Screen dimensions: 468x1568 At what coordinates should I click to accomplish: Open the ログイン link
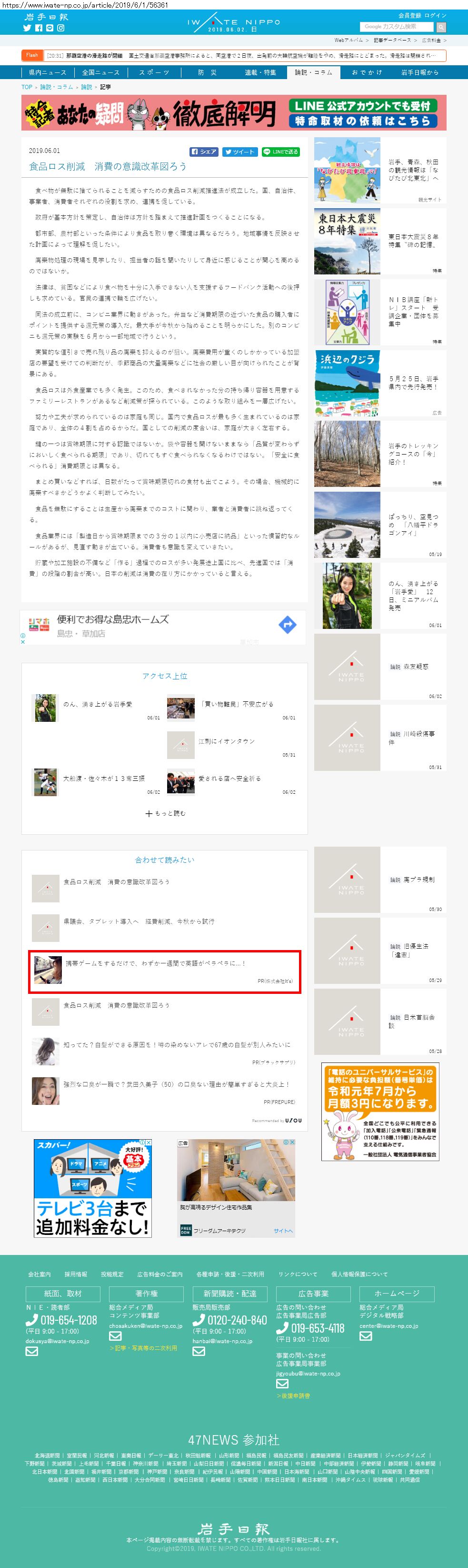[x=435, y=15]
